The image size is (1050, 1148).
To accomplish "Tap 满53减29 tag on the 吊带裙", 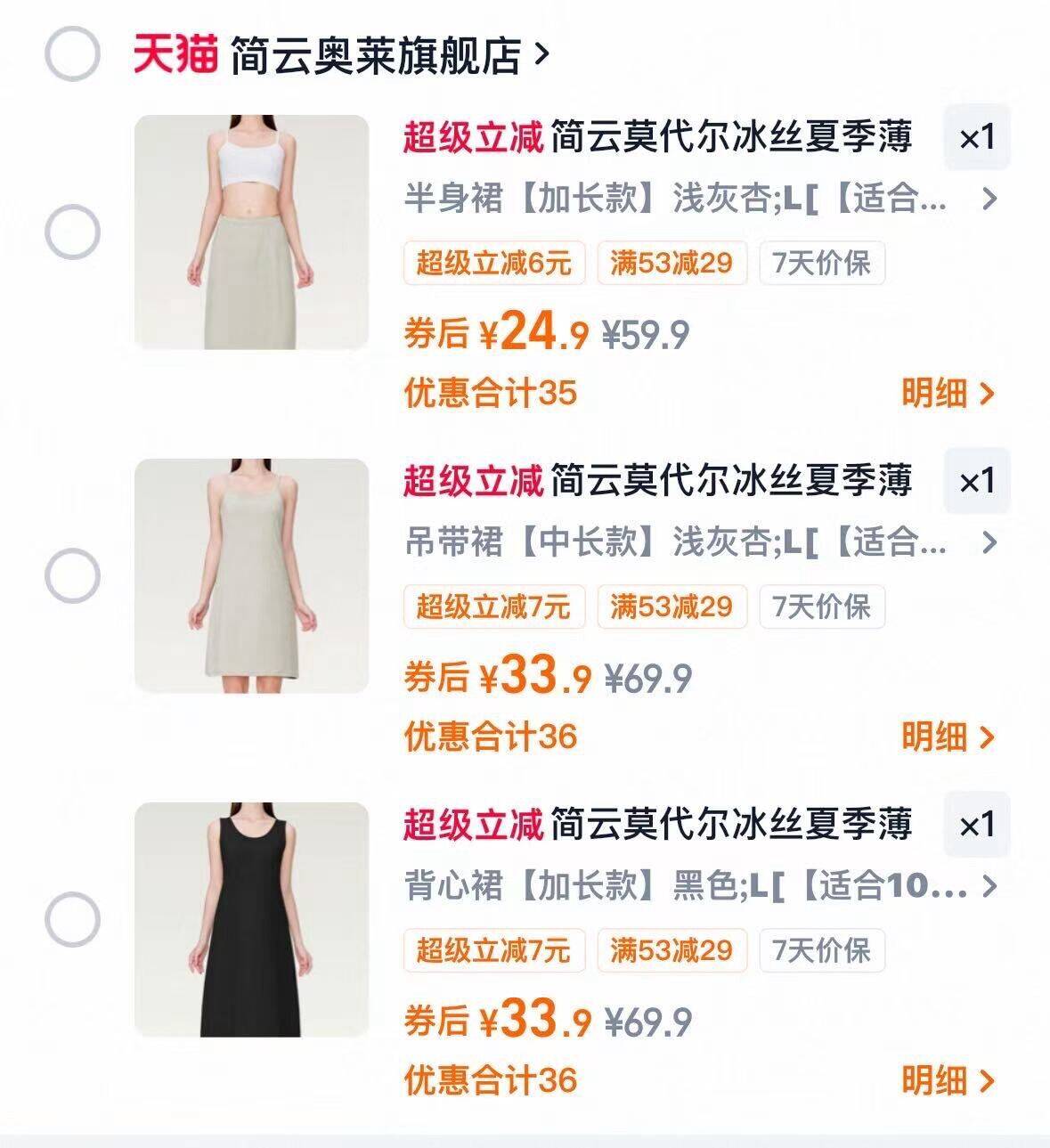I will [x=671, y=607].
